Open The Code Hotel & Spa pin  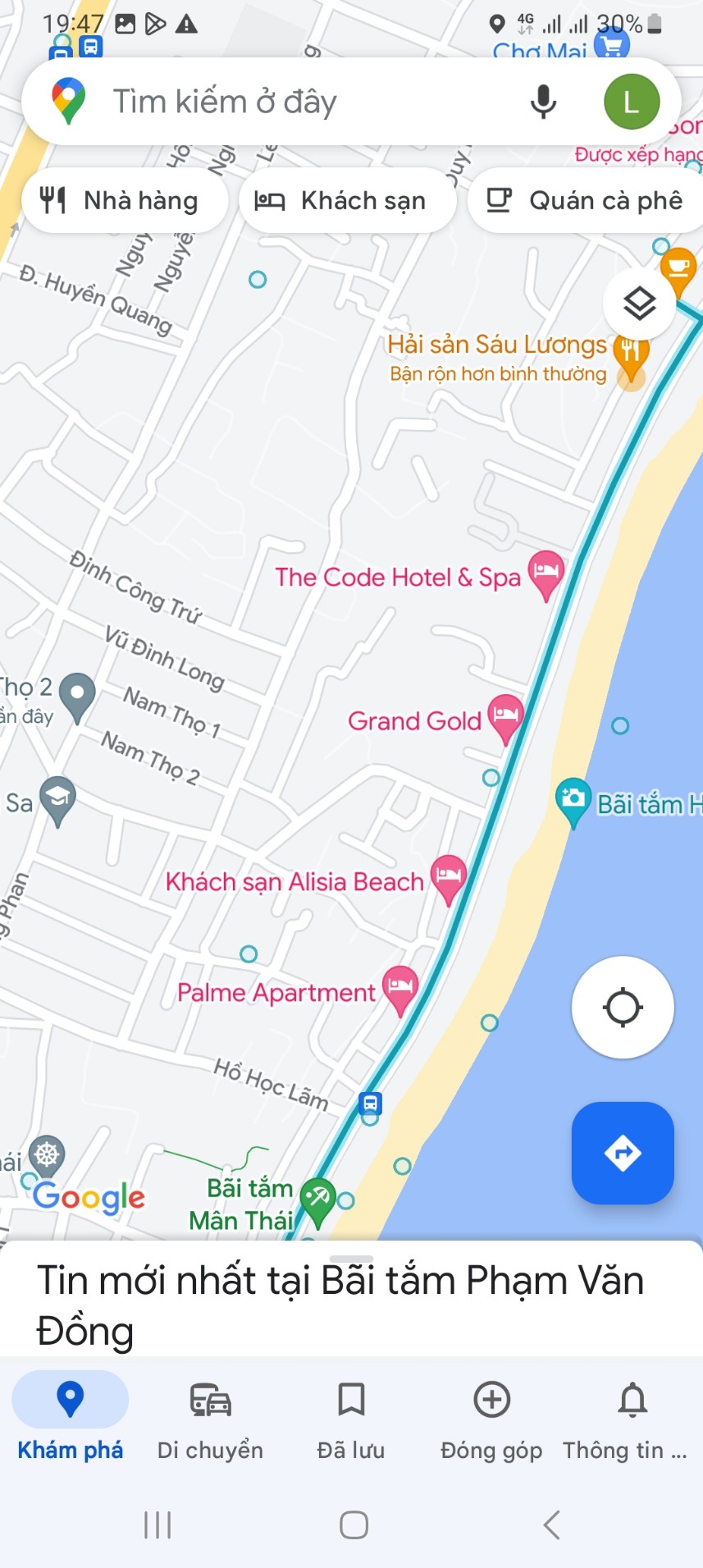546,572
